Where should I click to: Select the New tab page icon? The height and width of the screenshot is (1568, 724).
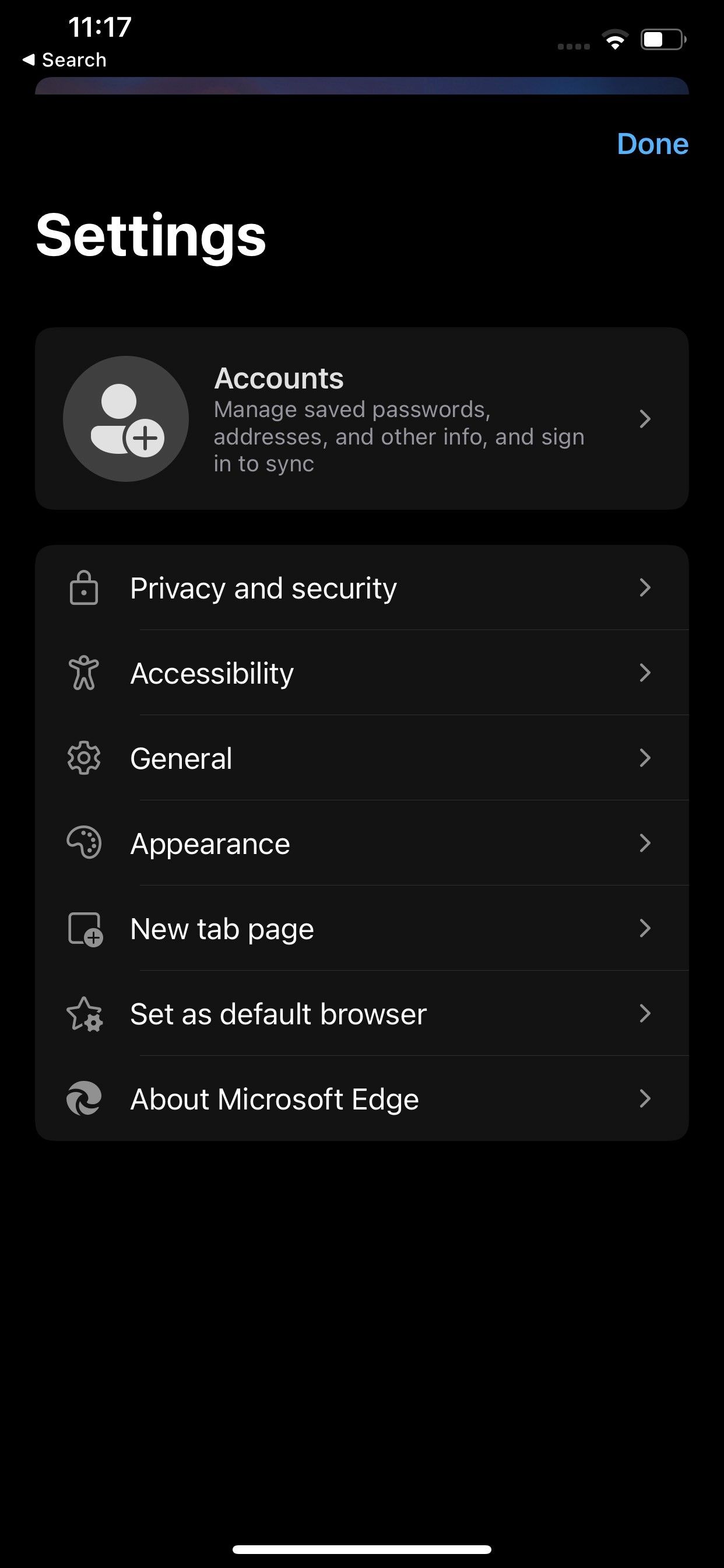83,928
